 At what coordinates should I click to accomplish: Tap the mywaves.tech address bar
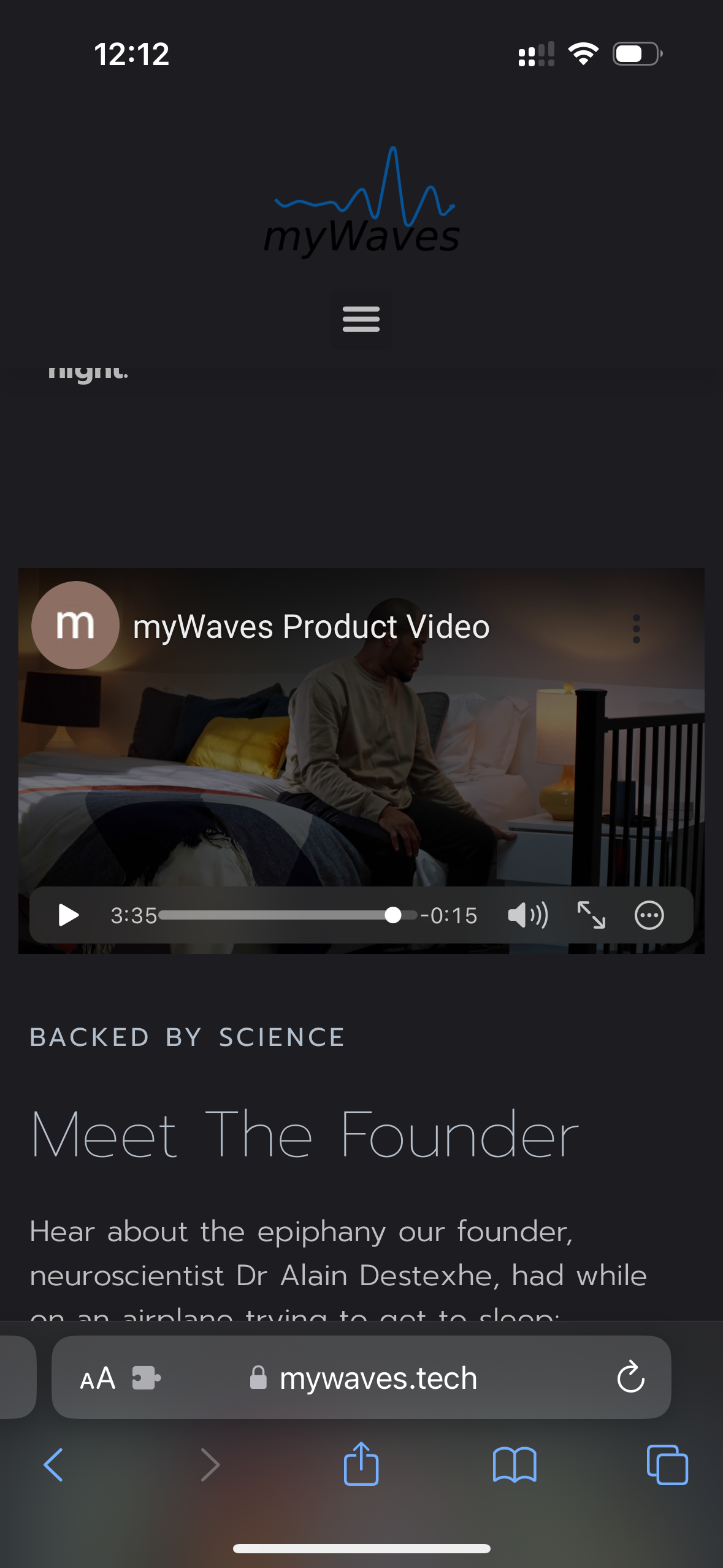[x=362, y=1378]
